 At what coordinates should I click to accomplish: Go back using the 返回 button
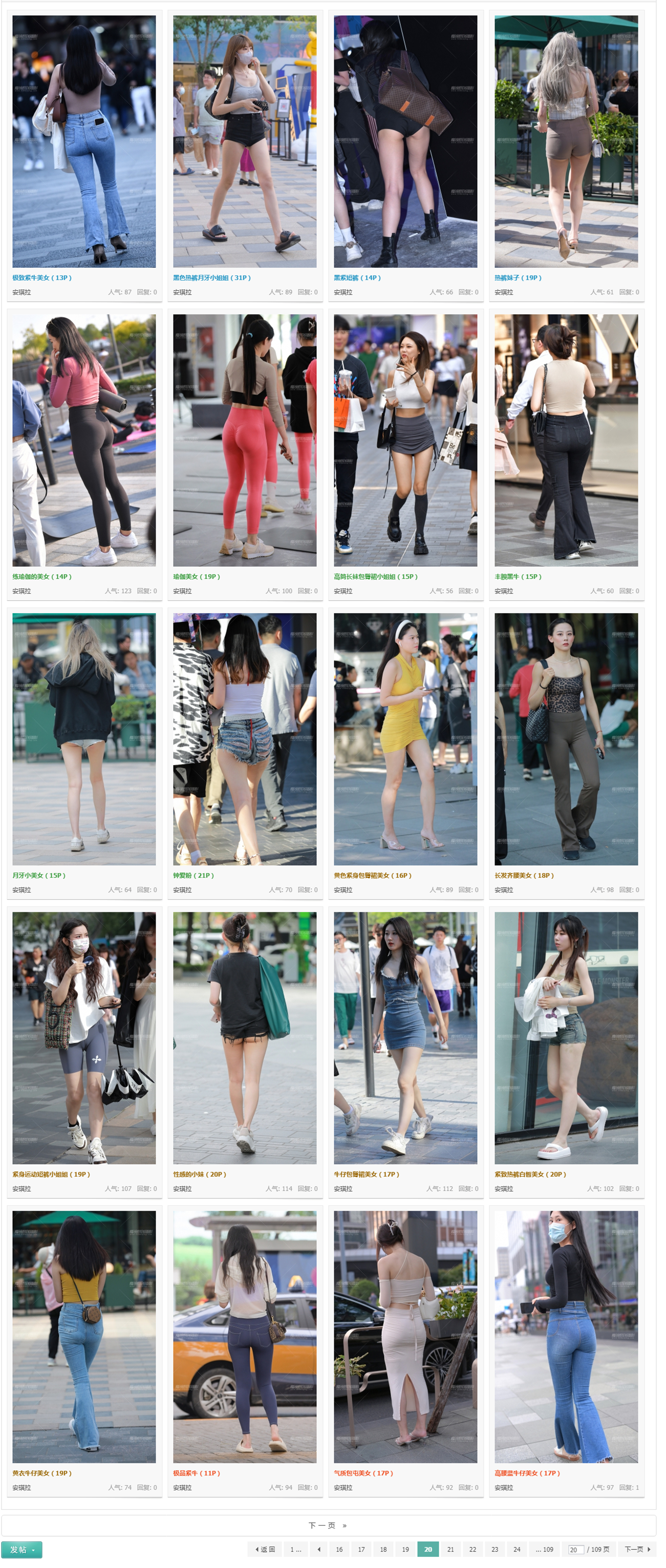tap(265, 1549)
